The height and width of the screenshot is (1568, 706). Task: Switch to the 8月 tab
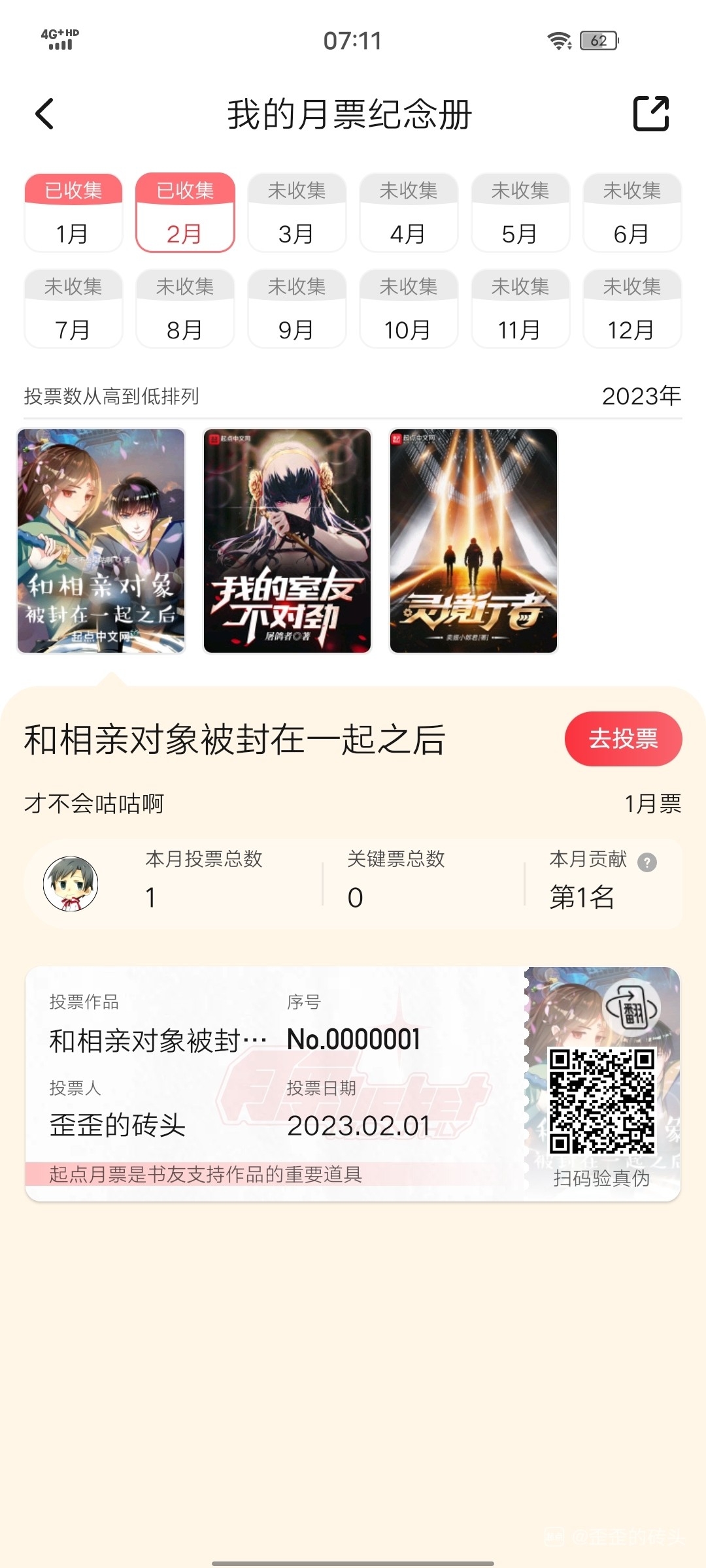tap(185, 308)
